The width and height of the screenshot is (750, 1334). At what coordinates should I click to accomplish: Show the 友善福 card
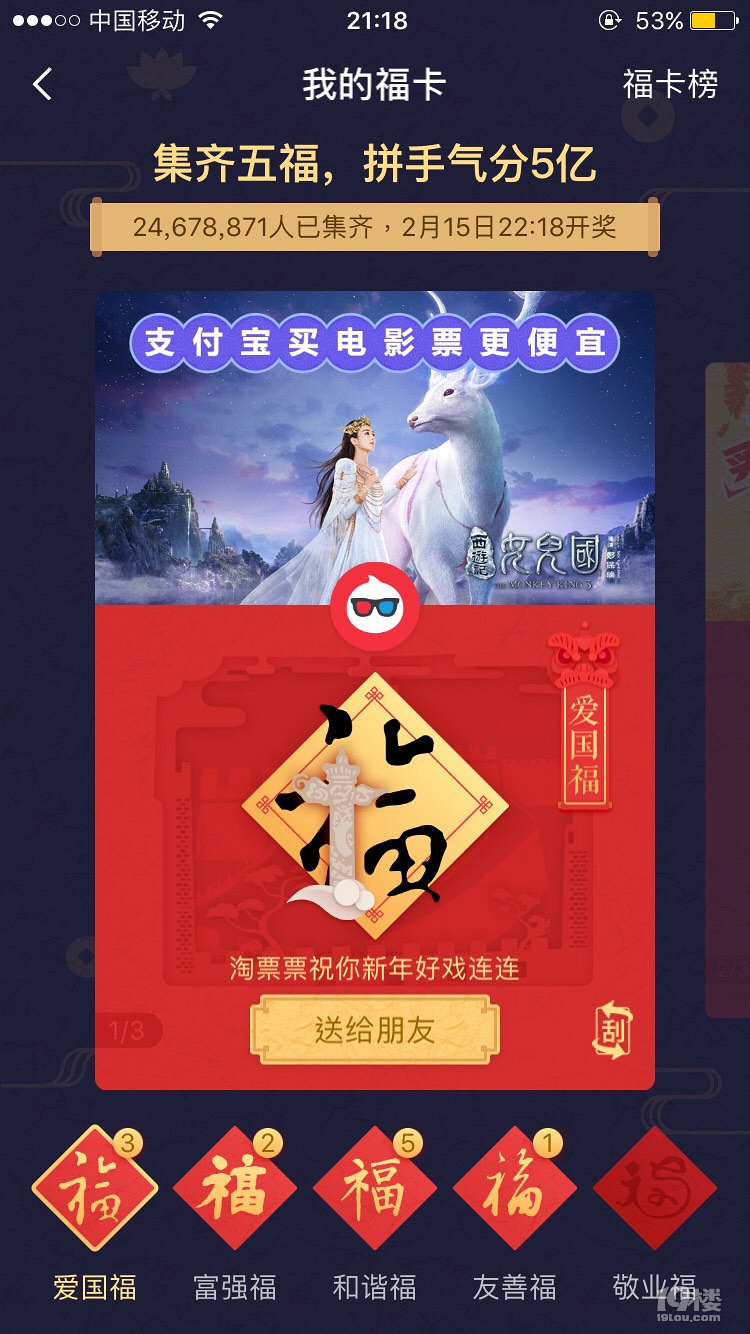click(515, 1190)
